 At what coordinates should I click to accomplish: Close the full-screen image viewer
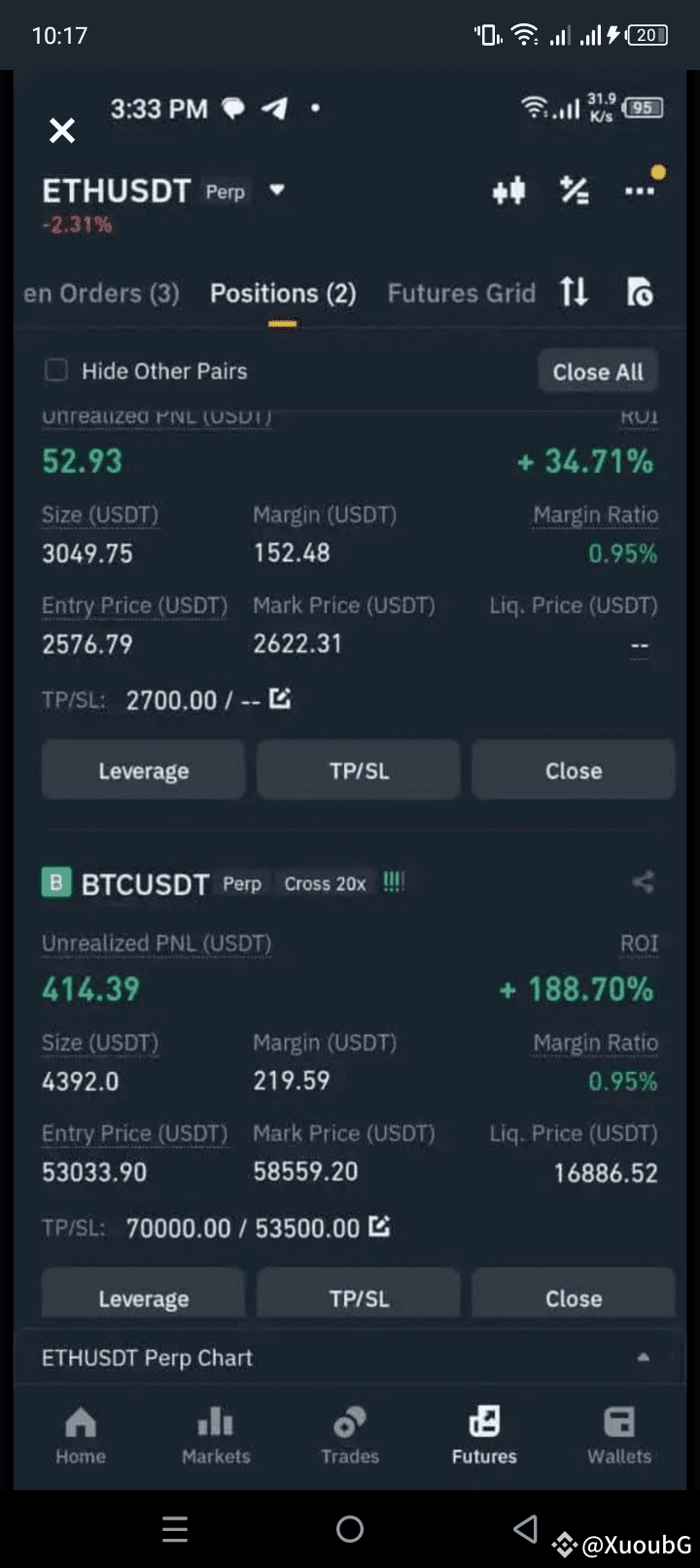(x=62, y=130)
